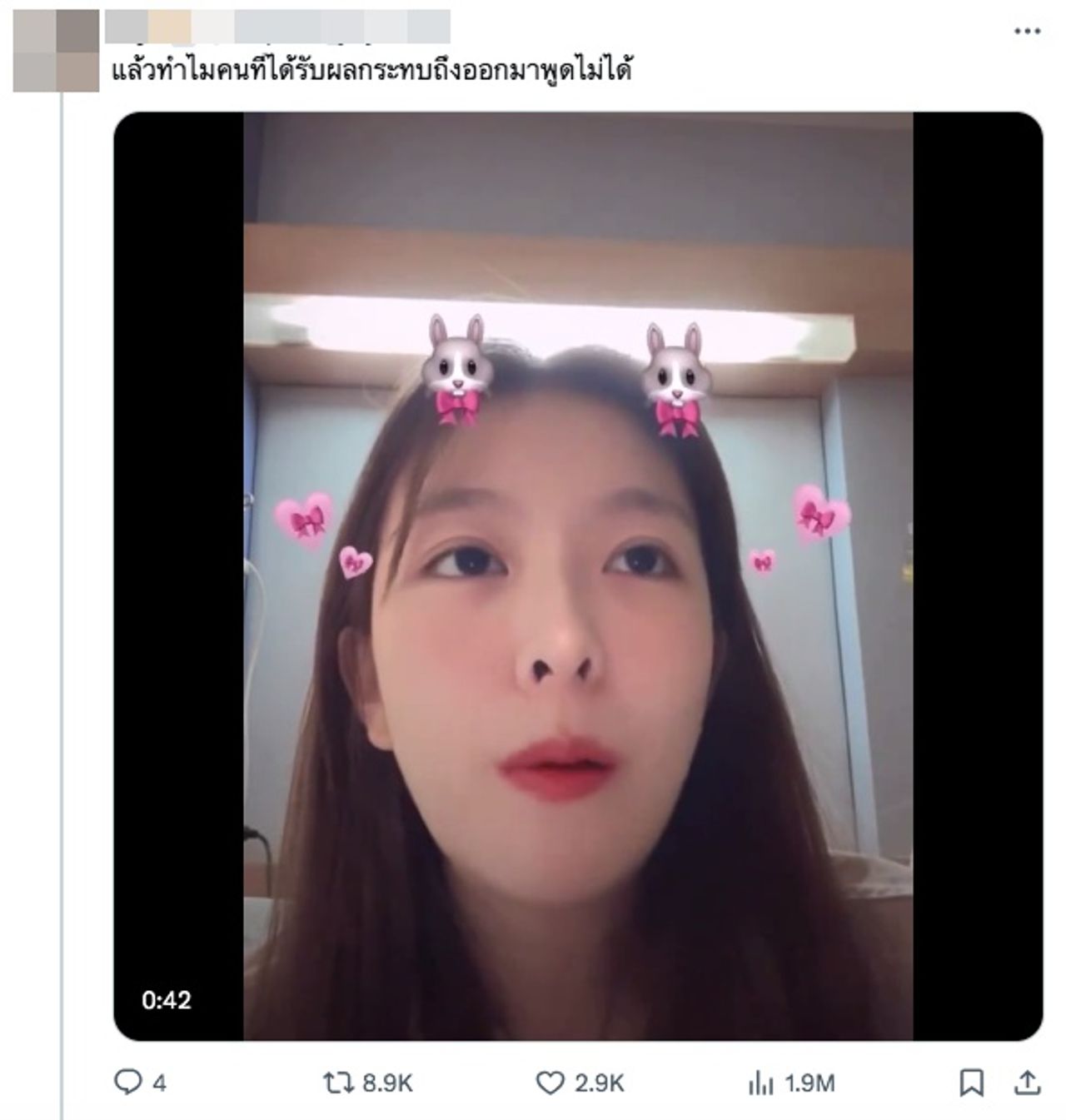The width and height of the screenshot is (1066, 1120).
Task: Open the author's profile picture
Action: pos(56,50)
